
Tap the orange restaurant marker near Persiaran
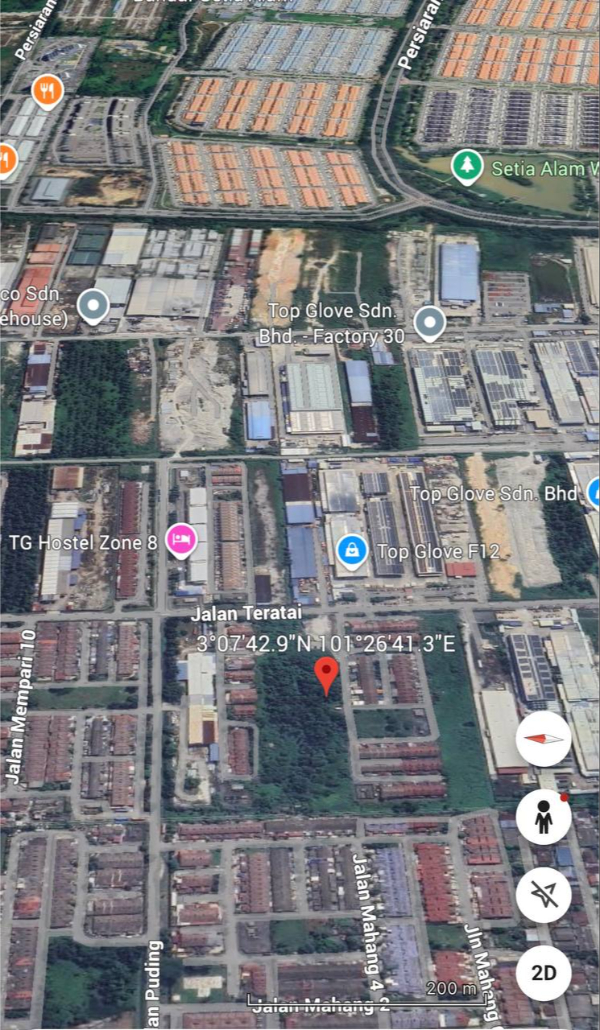47,91
